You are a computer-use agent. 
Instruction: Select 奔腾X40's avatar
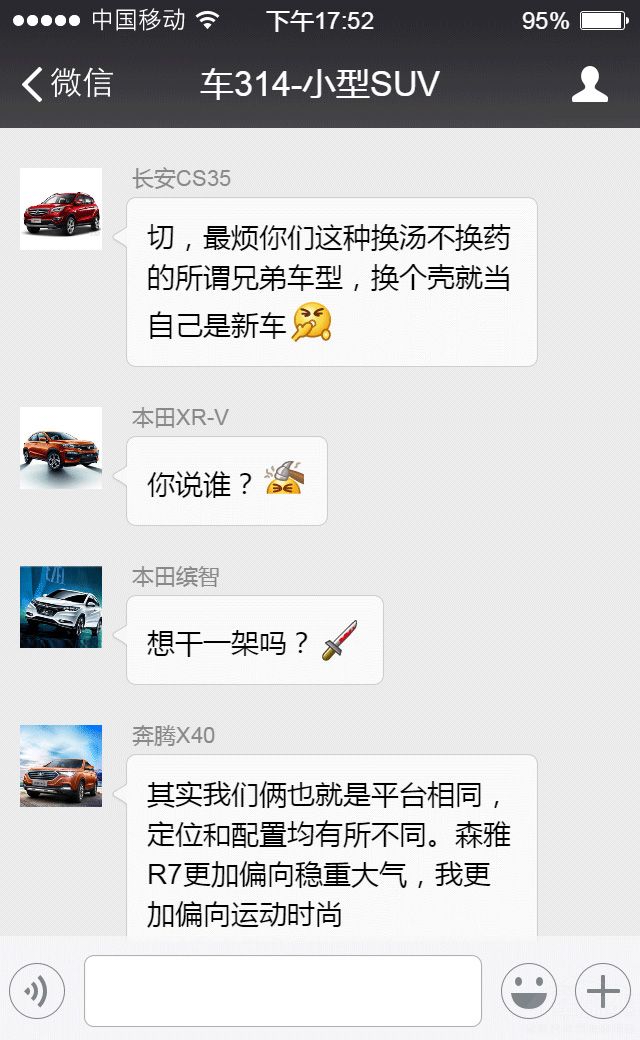(x=61, y=766)
